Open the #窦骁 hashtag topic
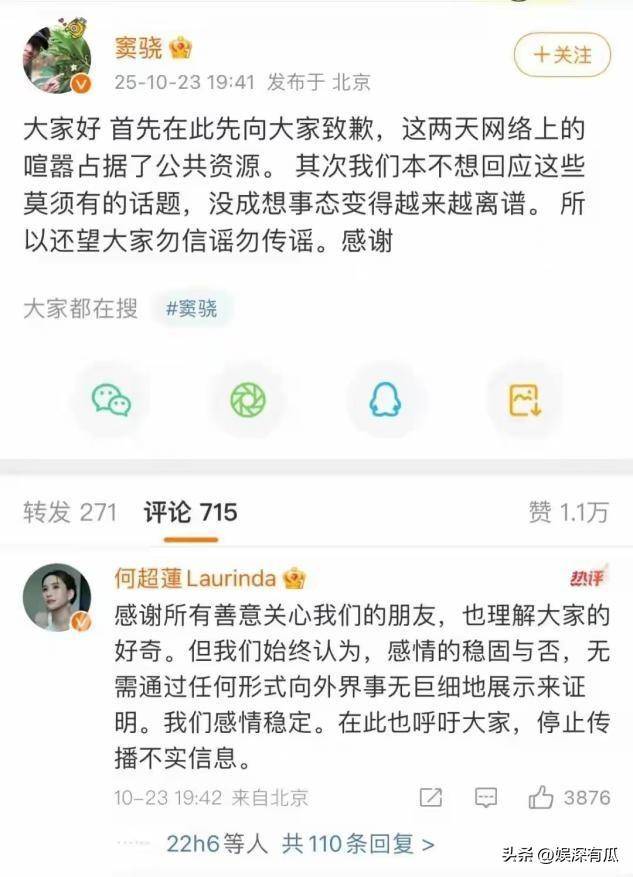633x877 pixels. click(x=191, y=309)
